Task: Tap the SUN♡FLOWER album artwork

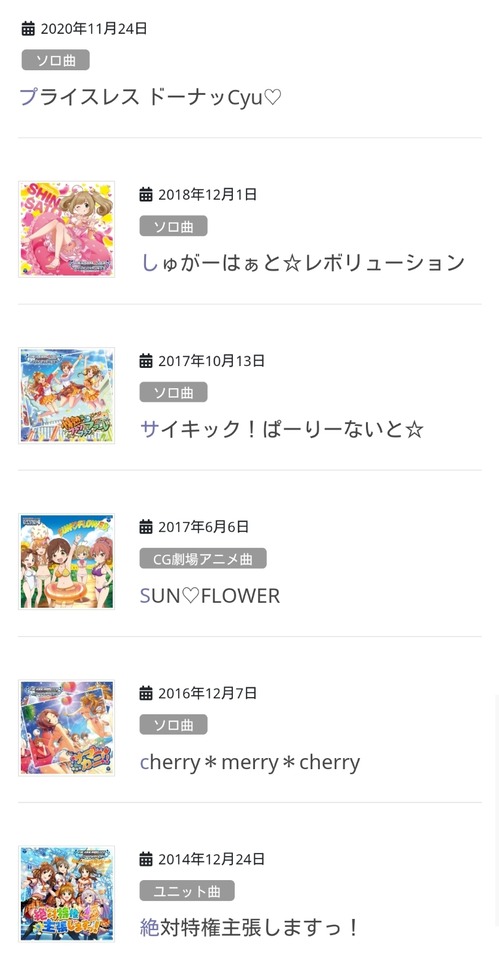Action: click(x=67, y=561)
